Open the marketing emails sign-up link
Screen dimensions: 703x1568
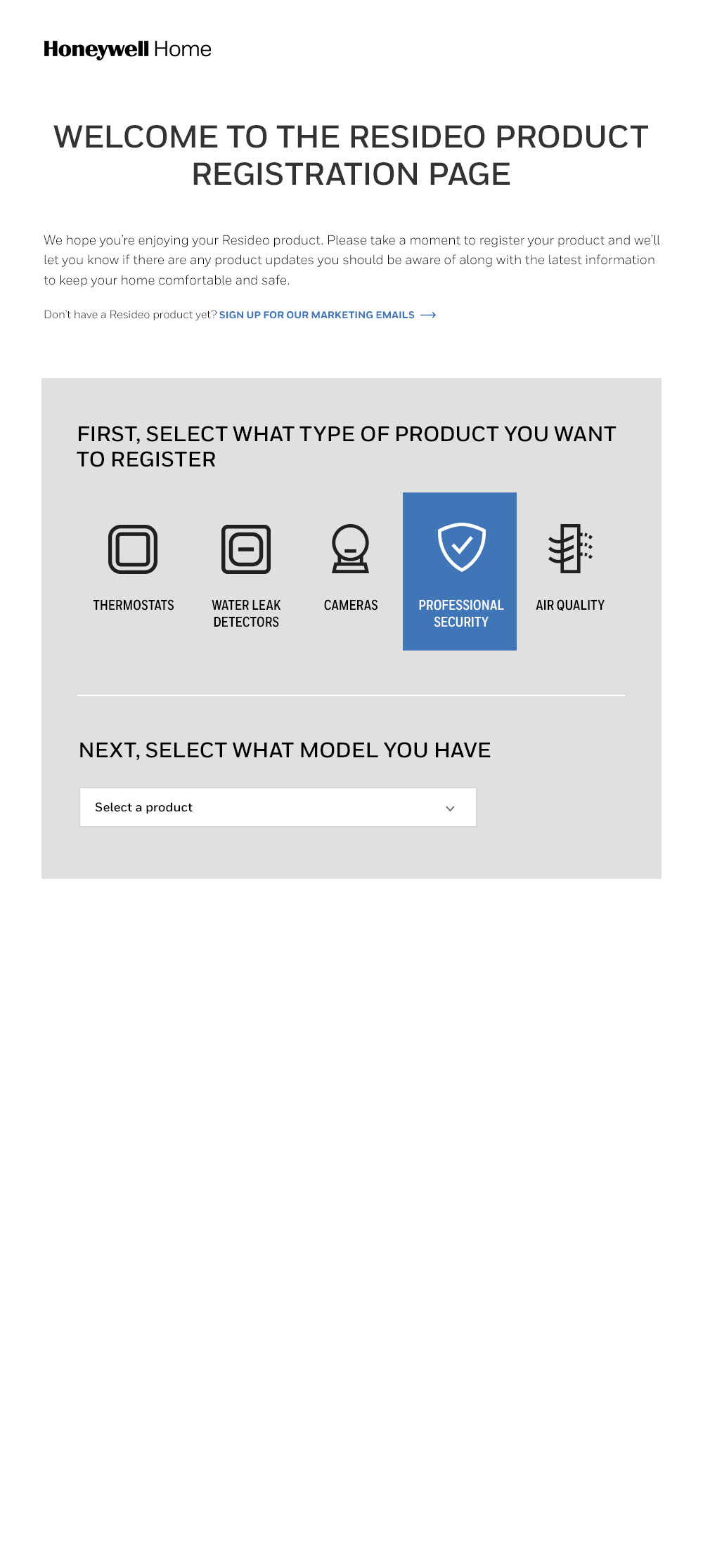327,315
